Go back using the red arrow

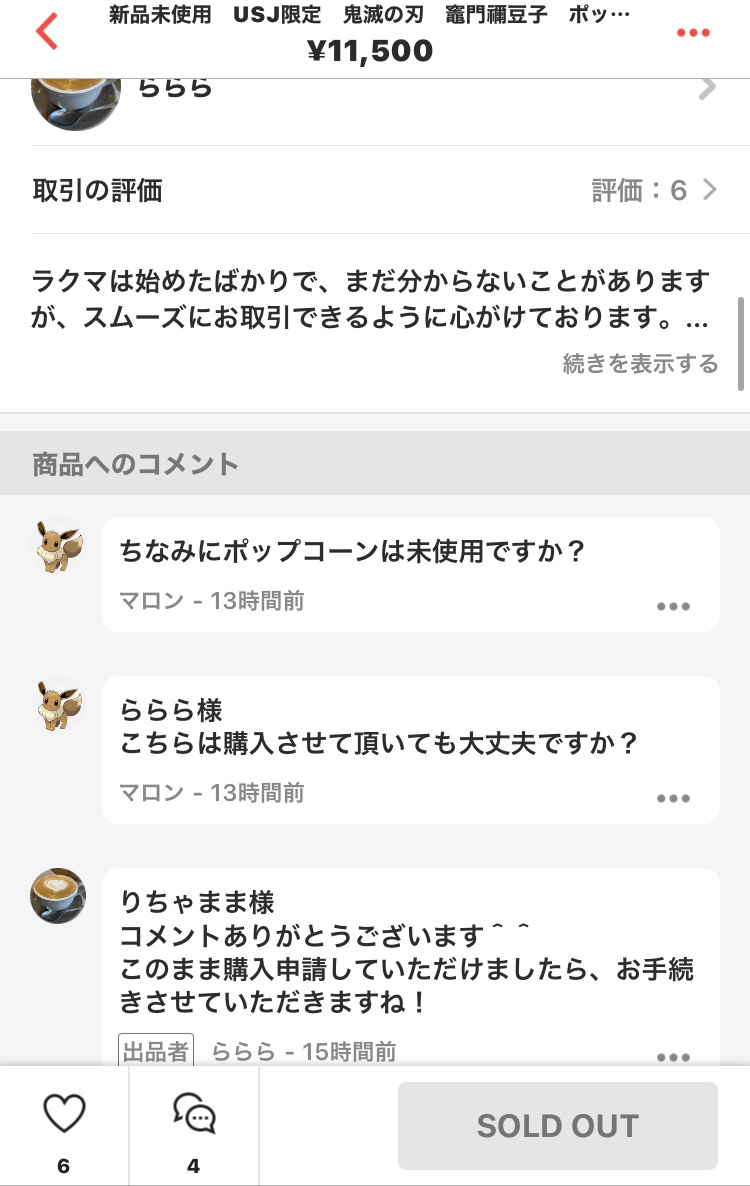tap(47, 32)
